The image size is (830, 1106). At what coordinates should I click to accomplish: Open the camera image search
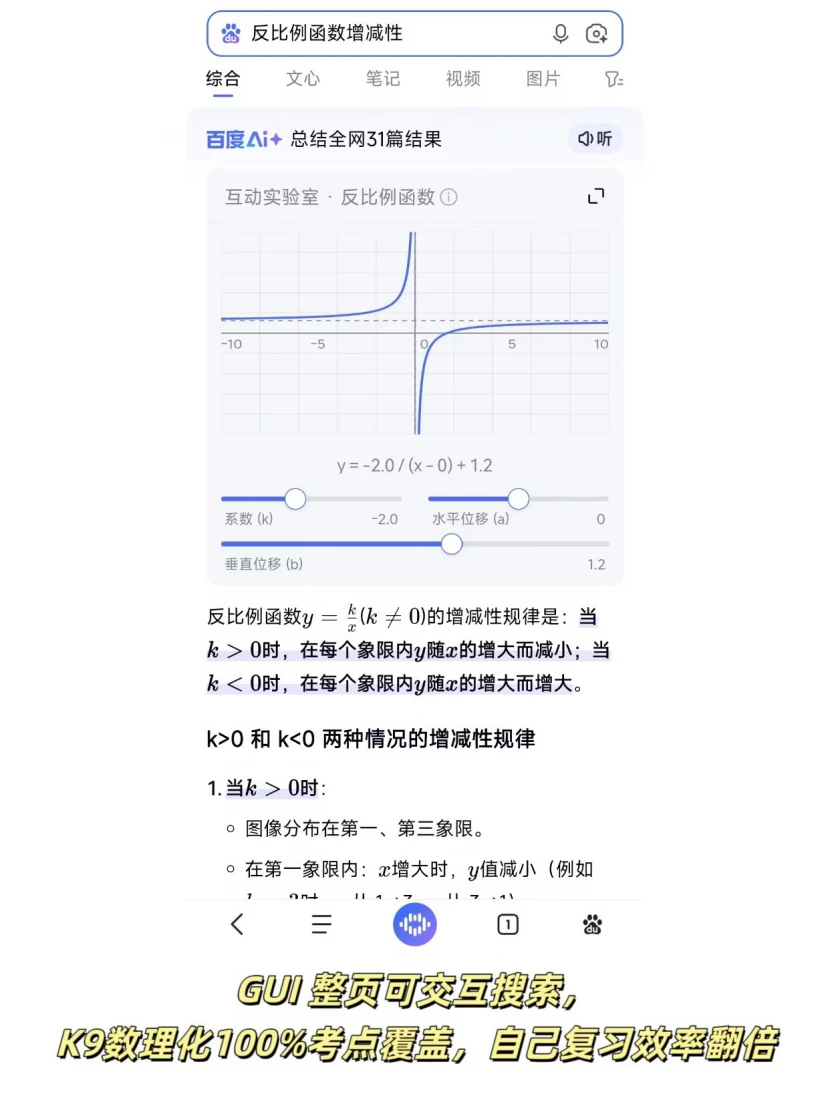point(597,33)
